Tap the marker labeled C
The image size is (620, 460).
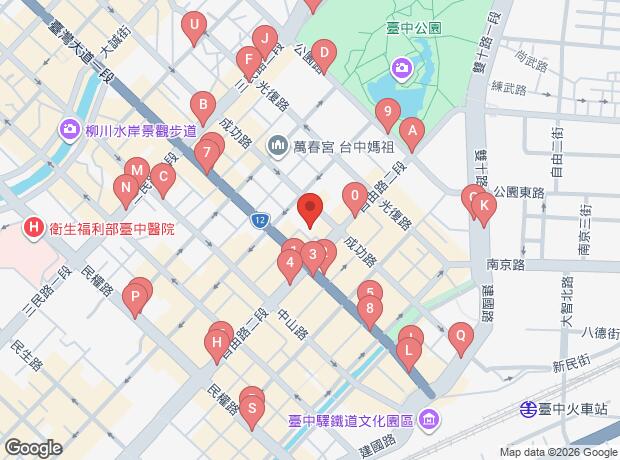(163, 180)
